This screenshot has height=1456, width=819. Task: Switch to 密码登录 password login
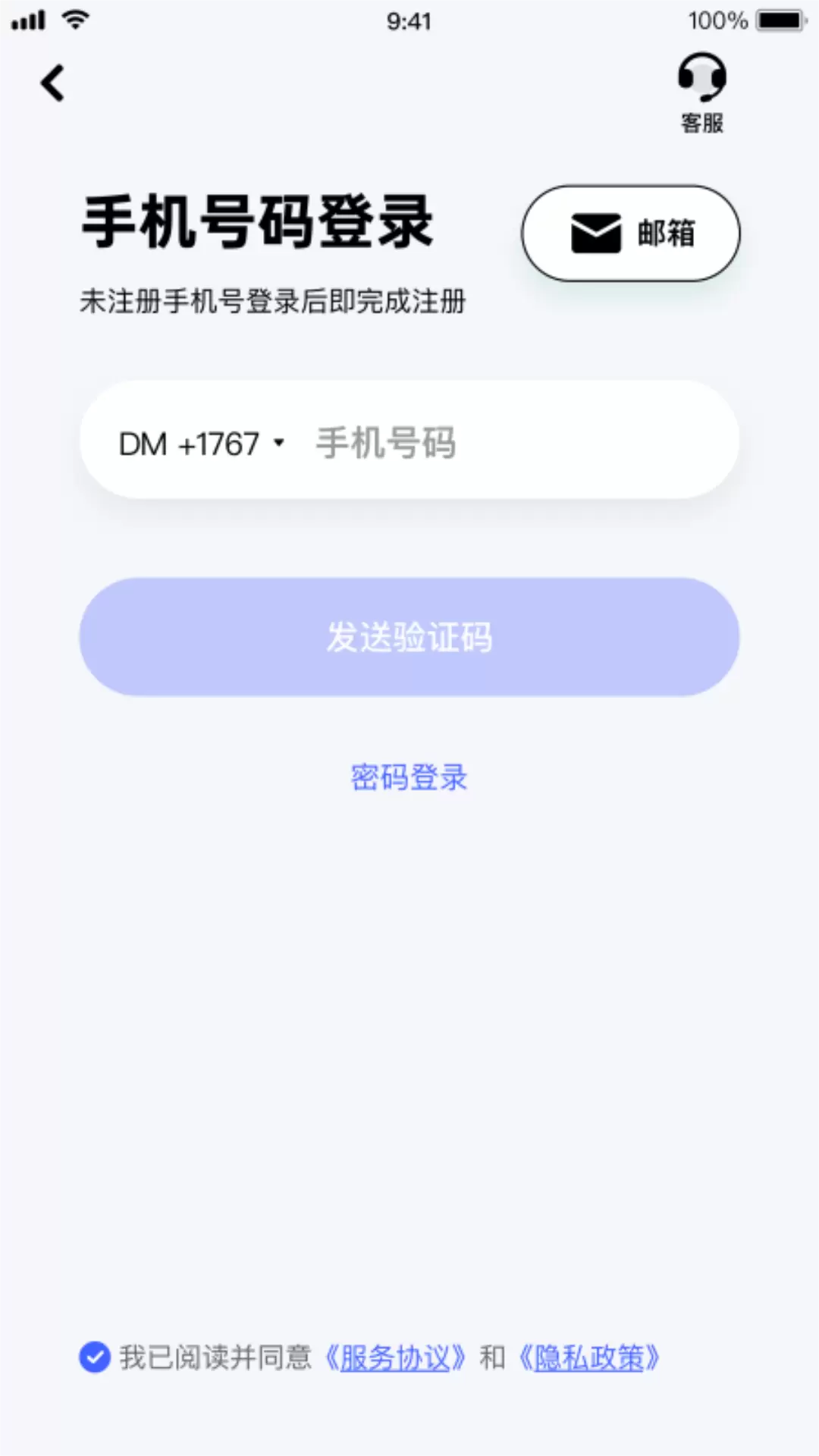click(x=409, y=777)
